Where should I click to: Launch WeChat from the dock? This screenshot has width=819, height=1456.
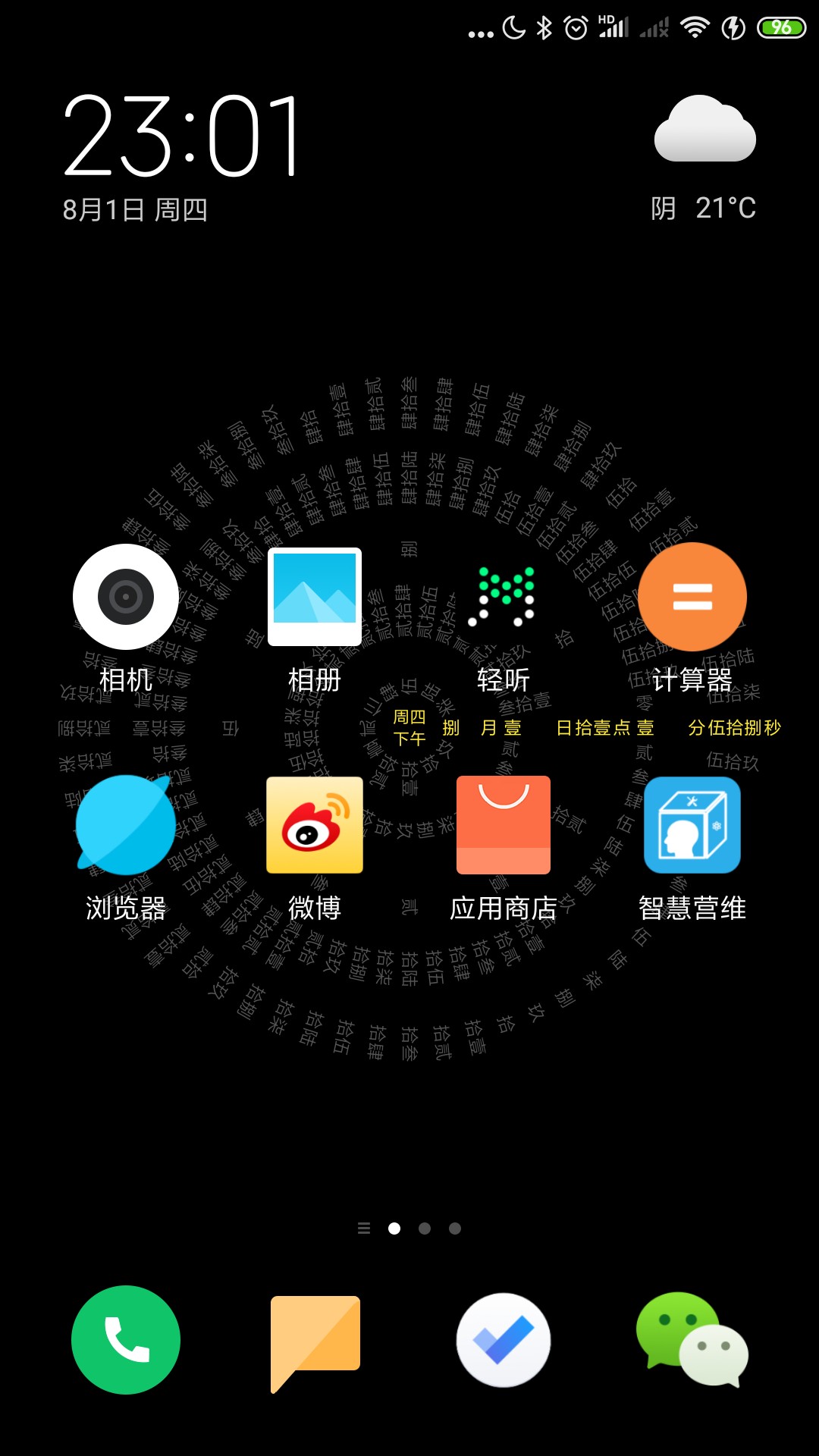pyautogui.click(x=692, y=1340)
